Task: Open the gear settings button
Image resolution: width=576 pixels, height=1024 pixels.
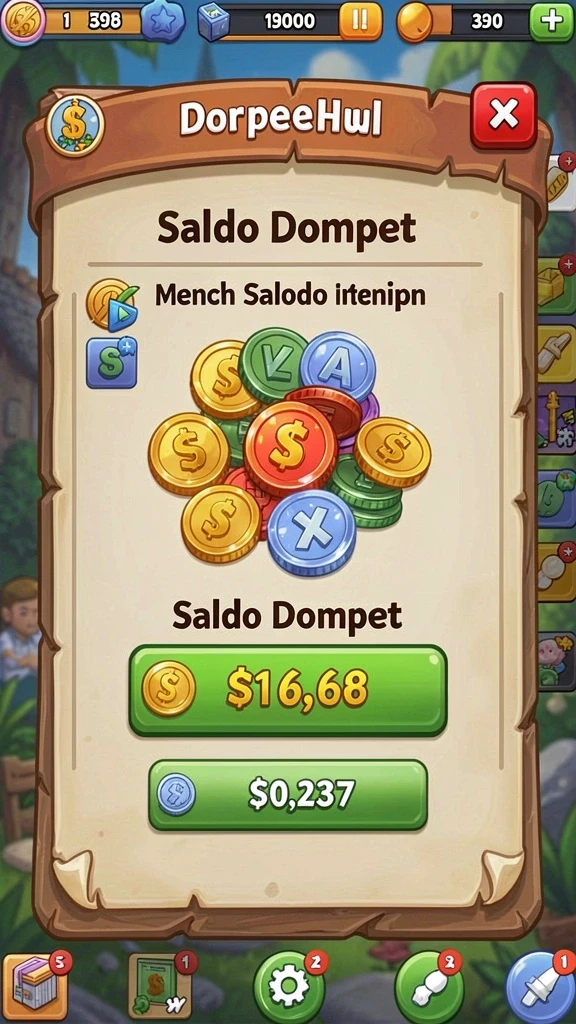Action: 287,987
